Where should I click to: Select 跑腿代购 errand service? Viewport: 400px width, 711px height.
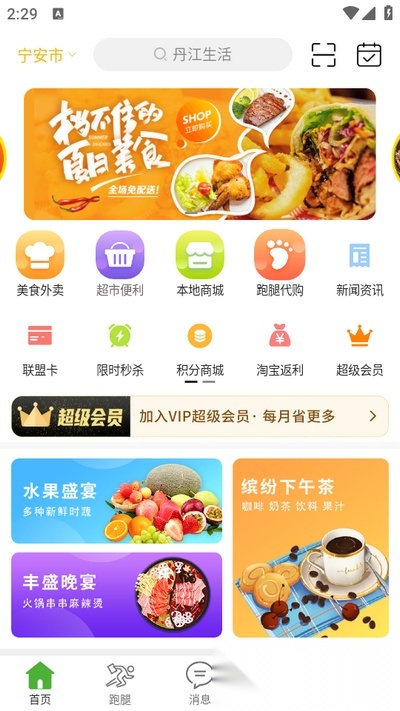click(x=280, y=263)
